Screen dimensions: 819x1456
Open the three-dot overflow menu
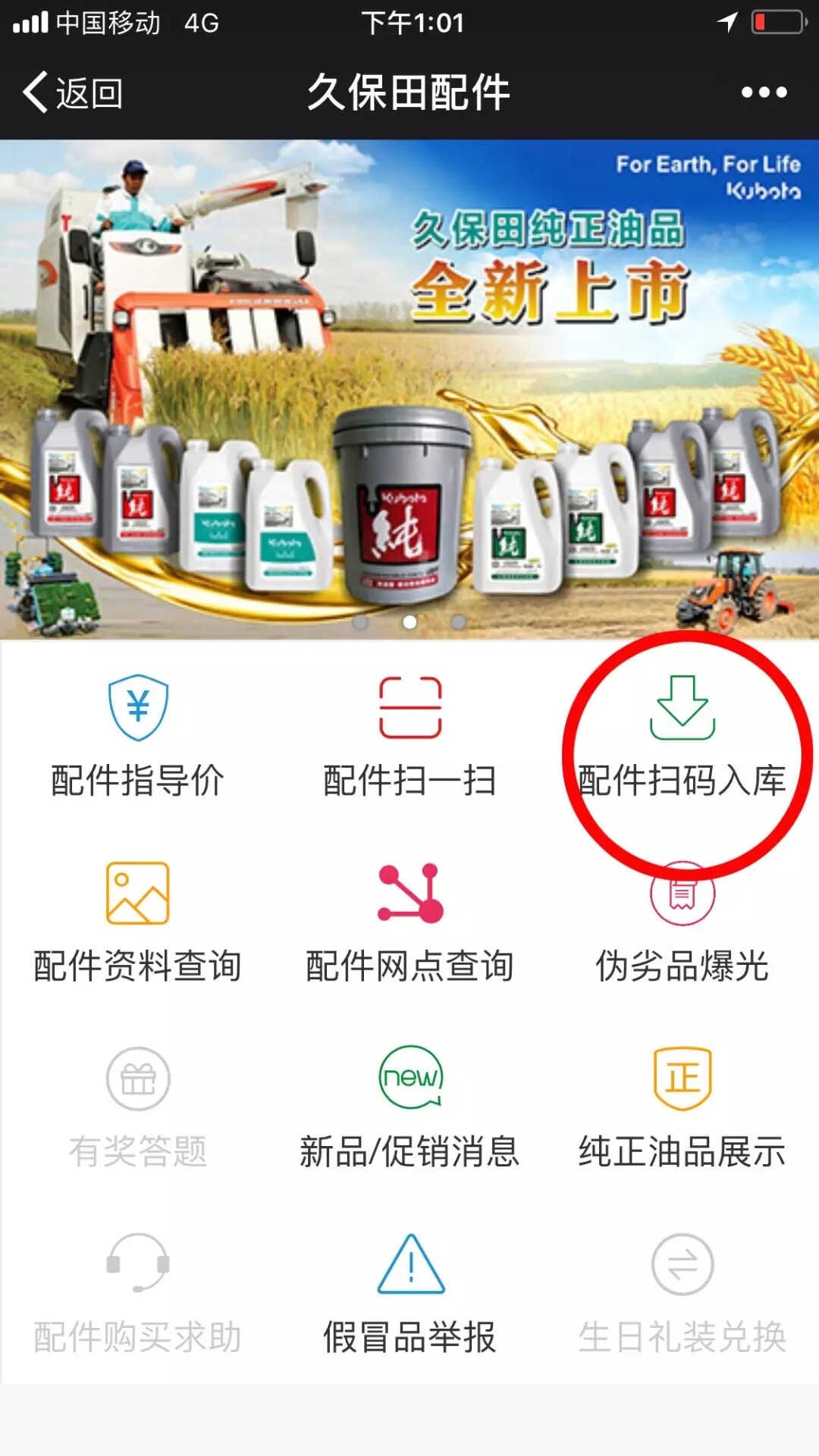click(x=764, y=92)
